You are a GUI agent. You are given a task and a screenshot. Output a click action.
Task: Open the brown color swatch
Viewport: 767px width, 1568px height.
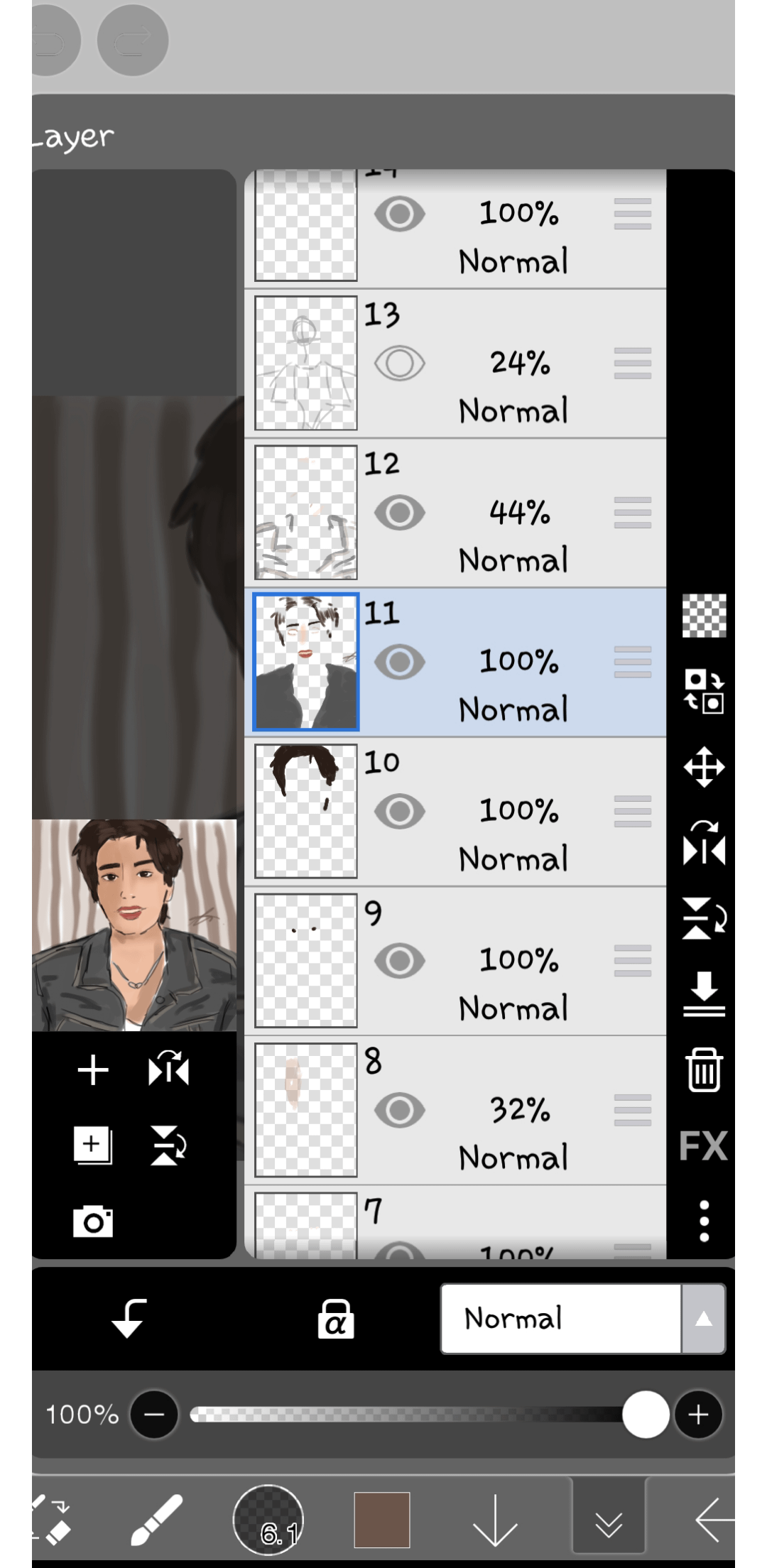click(382, 1520)
